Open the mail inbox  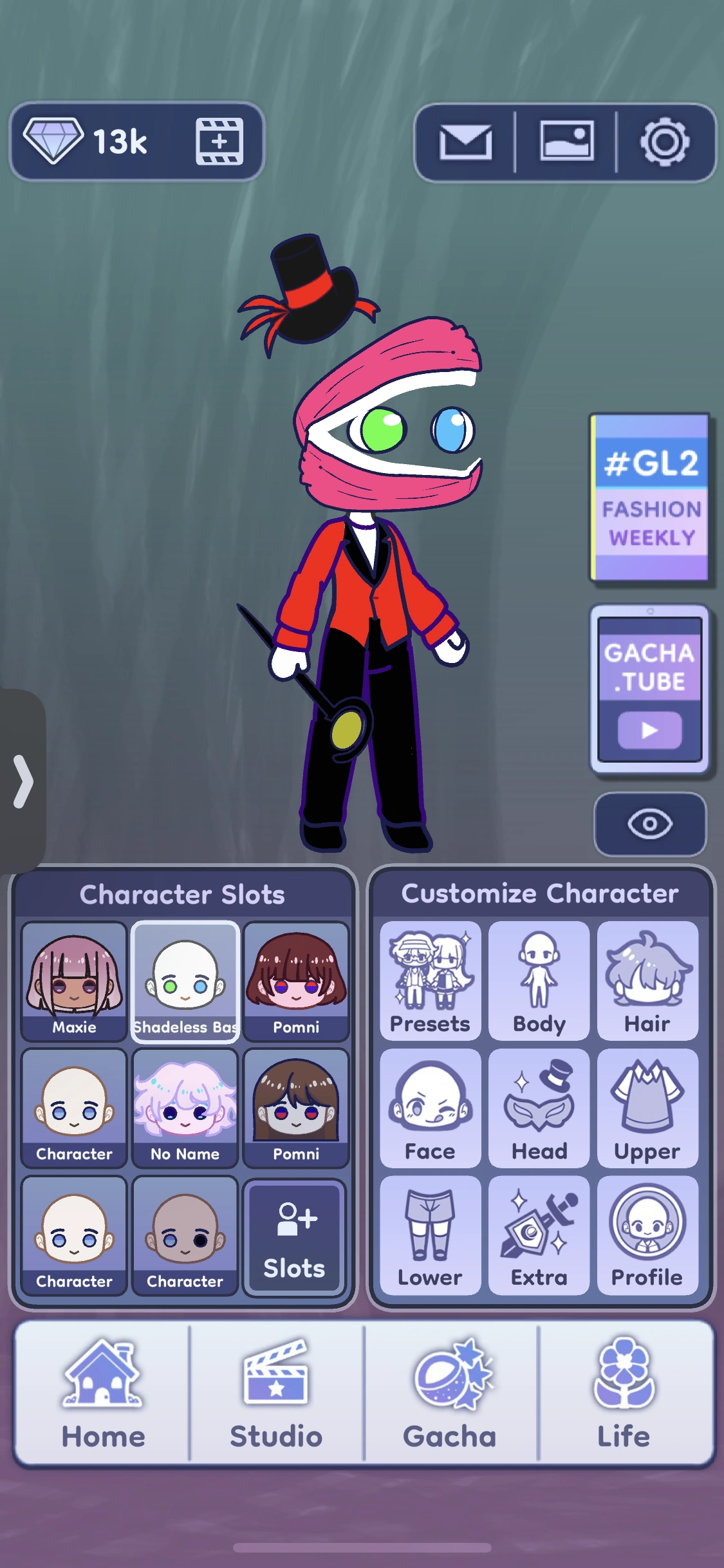[x=465, y=143]
